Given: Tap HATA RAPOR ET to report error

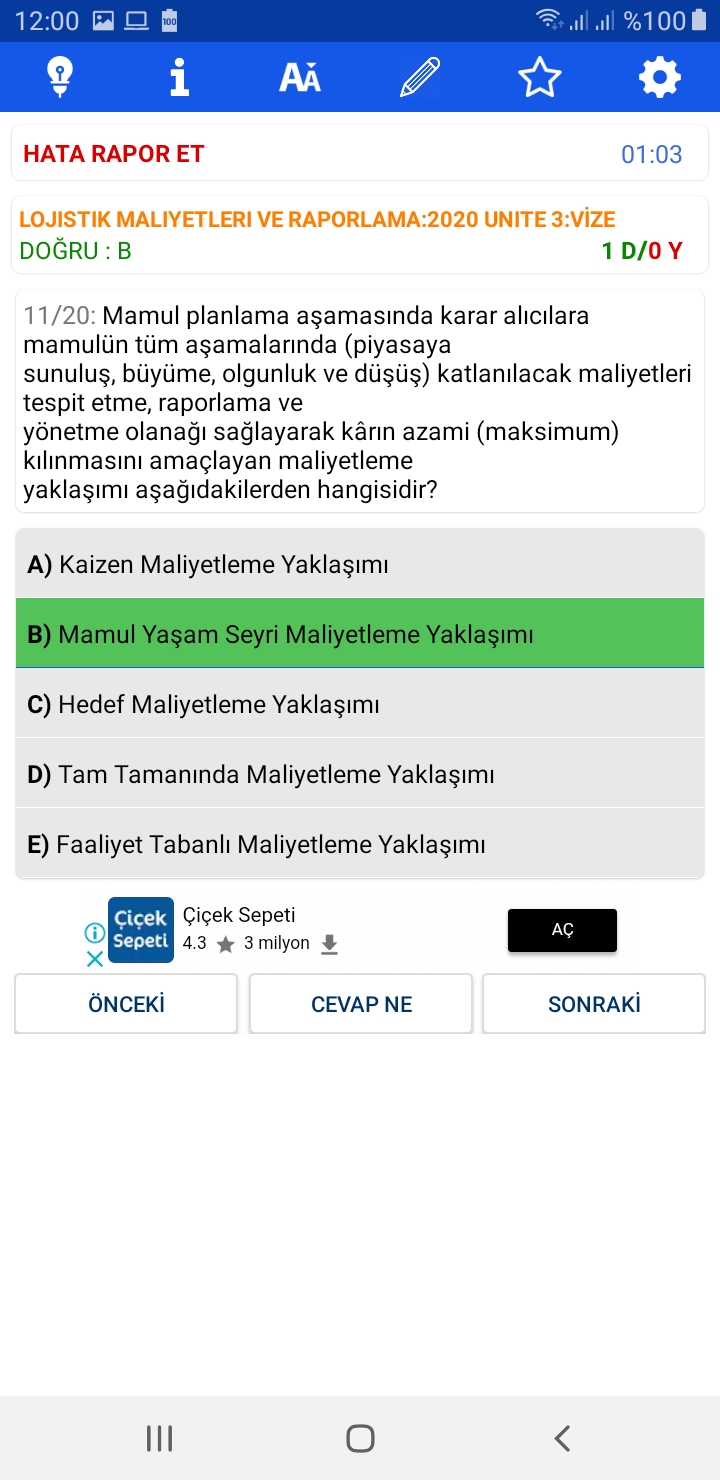Looking at the screenshot, I should point(114,154).
